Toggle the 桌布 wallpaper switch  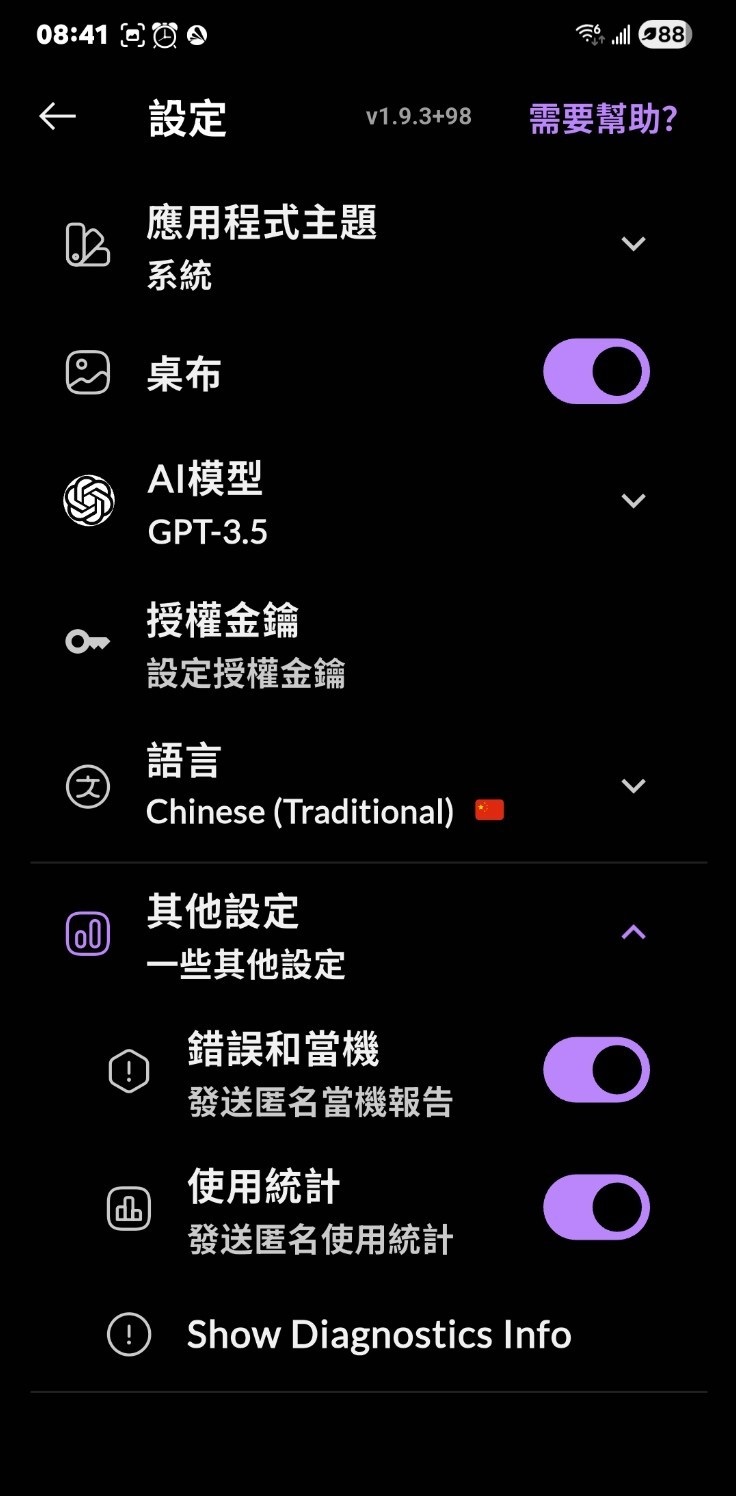596,372
